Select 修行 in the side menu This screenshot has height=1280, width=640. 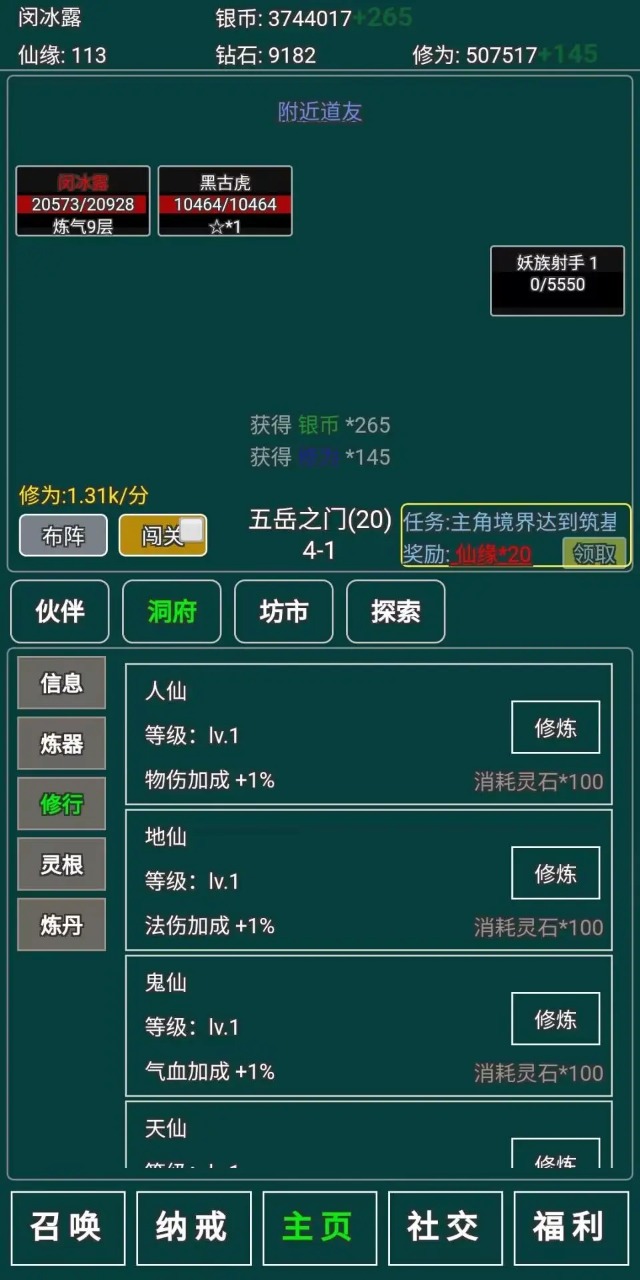point(61,804)
